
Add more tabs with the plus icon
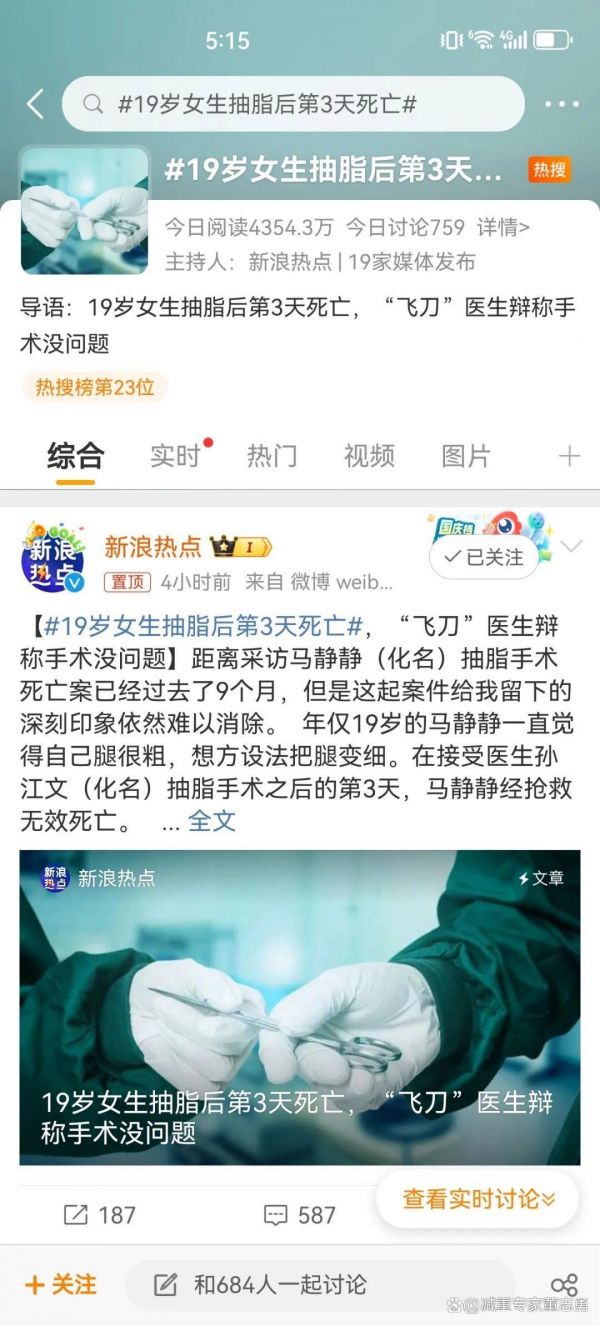569,456
